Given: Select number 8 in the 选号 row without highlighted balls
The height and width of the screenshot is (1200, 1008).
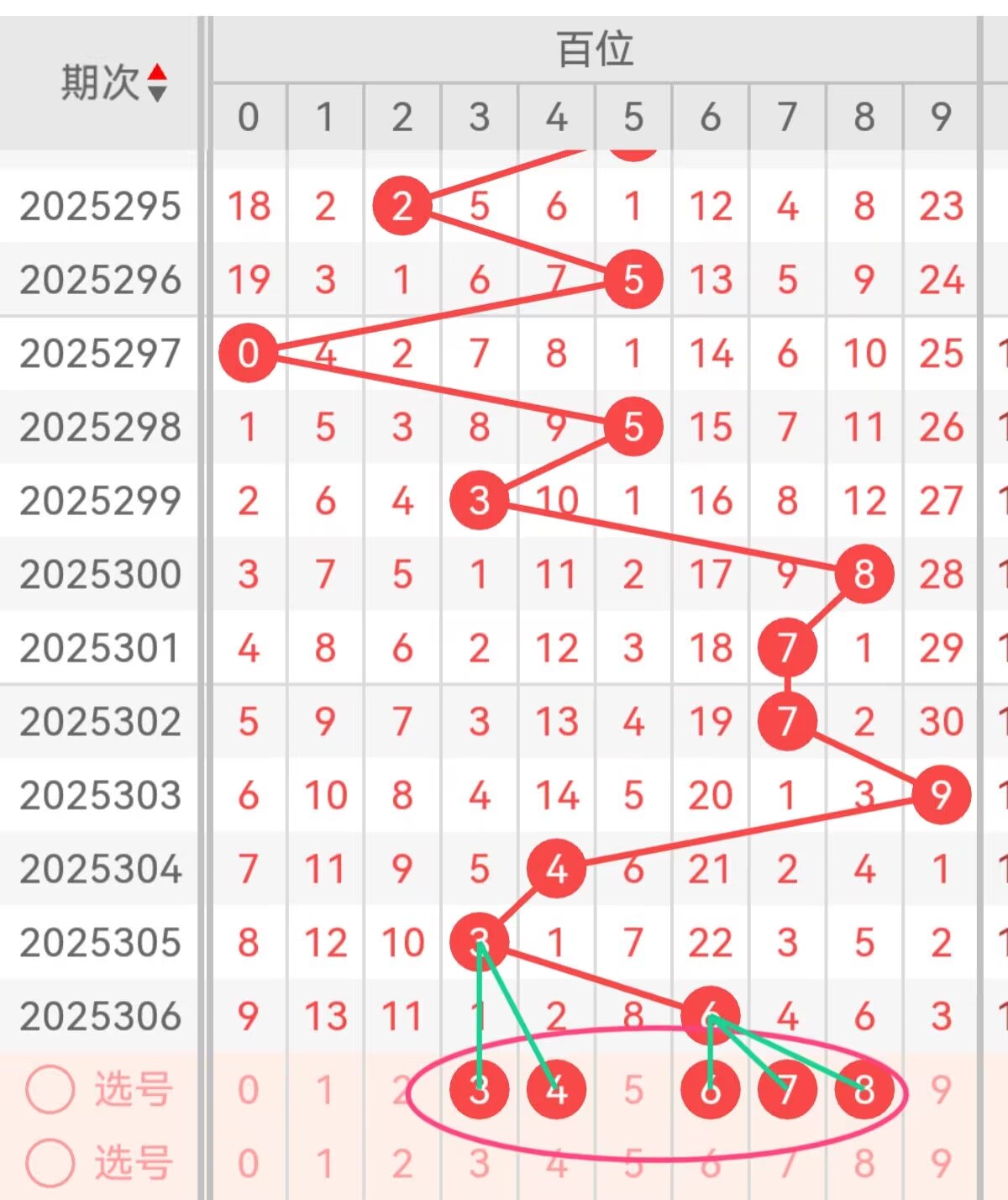Looking at the screenshot, I should tap(864, 1164).
